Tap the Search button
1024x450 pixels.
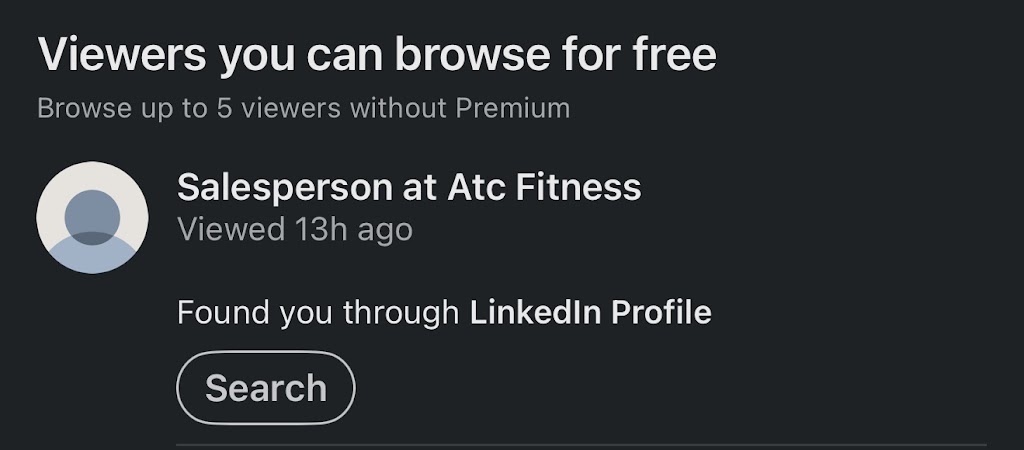click(265, 388)
